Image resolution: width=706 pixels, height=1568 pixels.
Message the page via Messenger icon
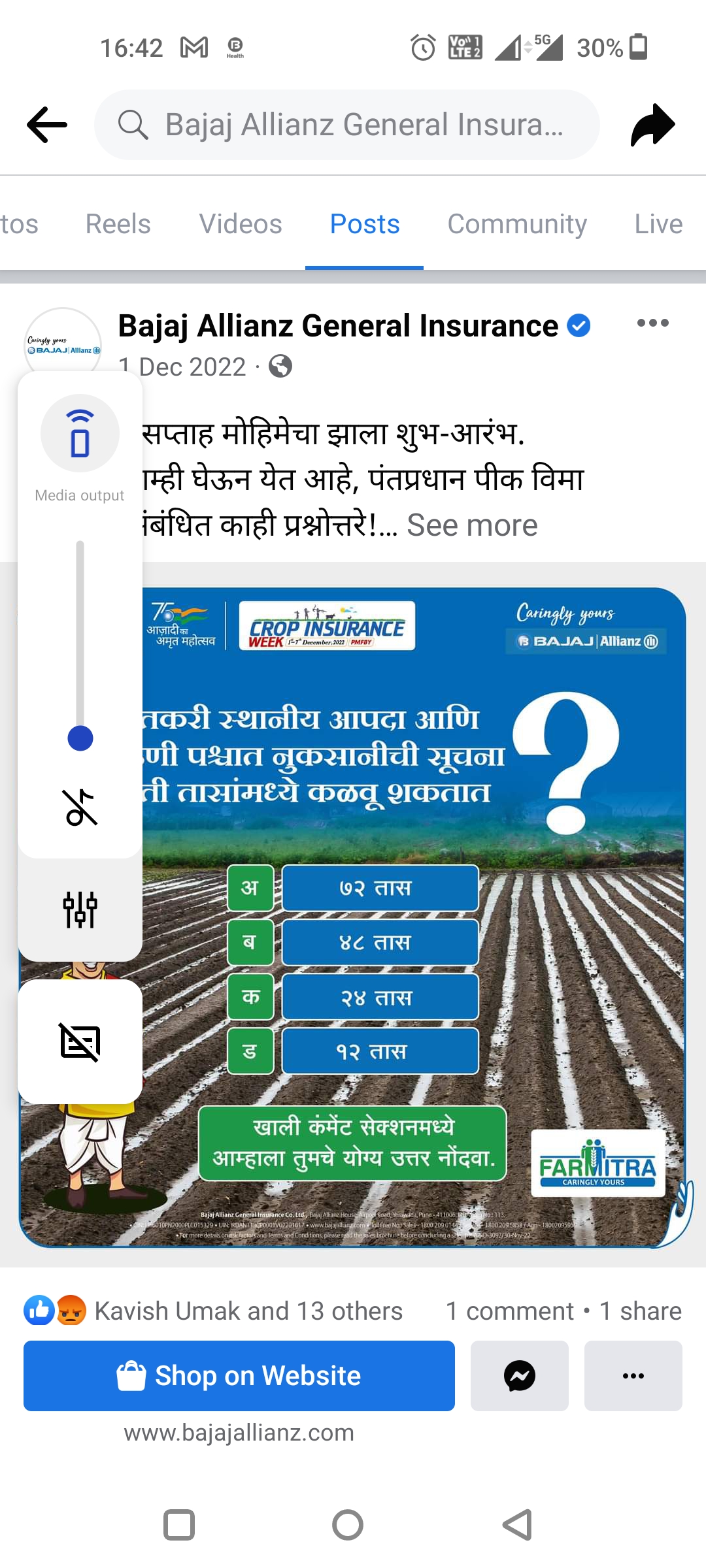(x=519, y=1376)
